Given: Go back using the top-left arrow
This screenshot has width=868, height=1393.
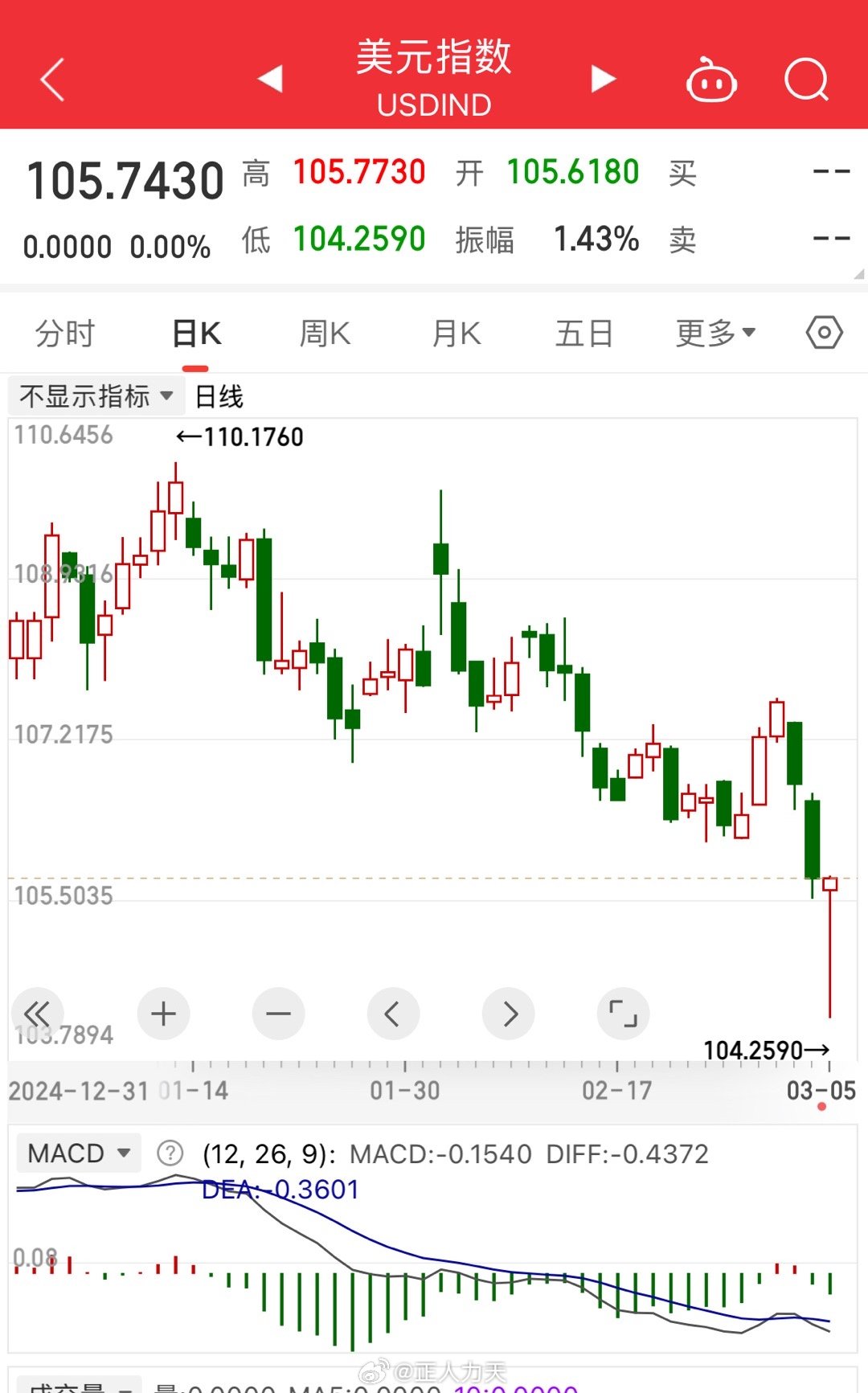Looking at the screenshot, I should click(x=52, y=80).
